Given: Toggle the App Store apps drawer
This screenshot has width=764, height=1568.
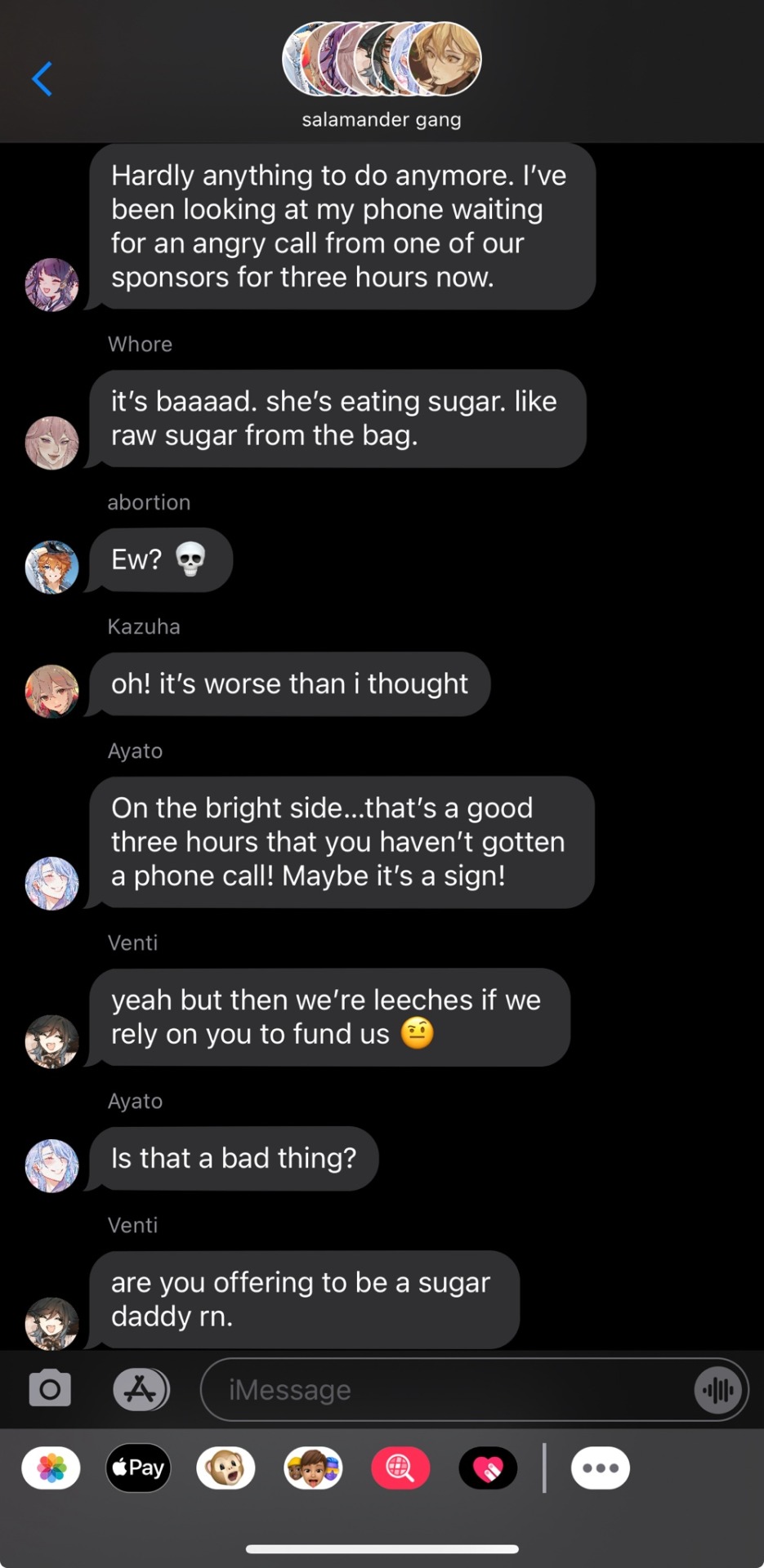Looking at the screenshot, I should click(141, 1389).
